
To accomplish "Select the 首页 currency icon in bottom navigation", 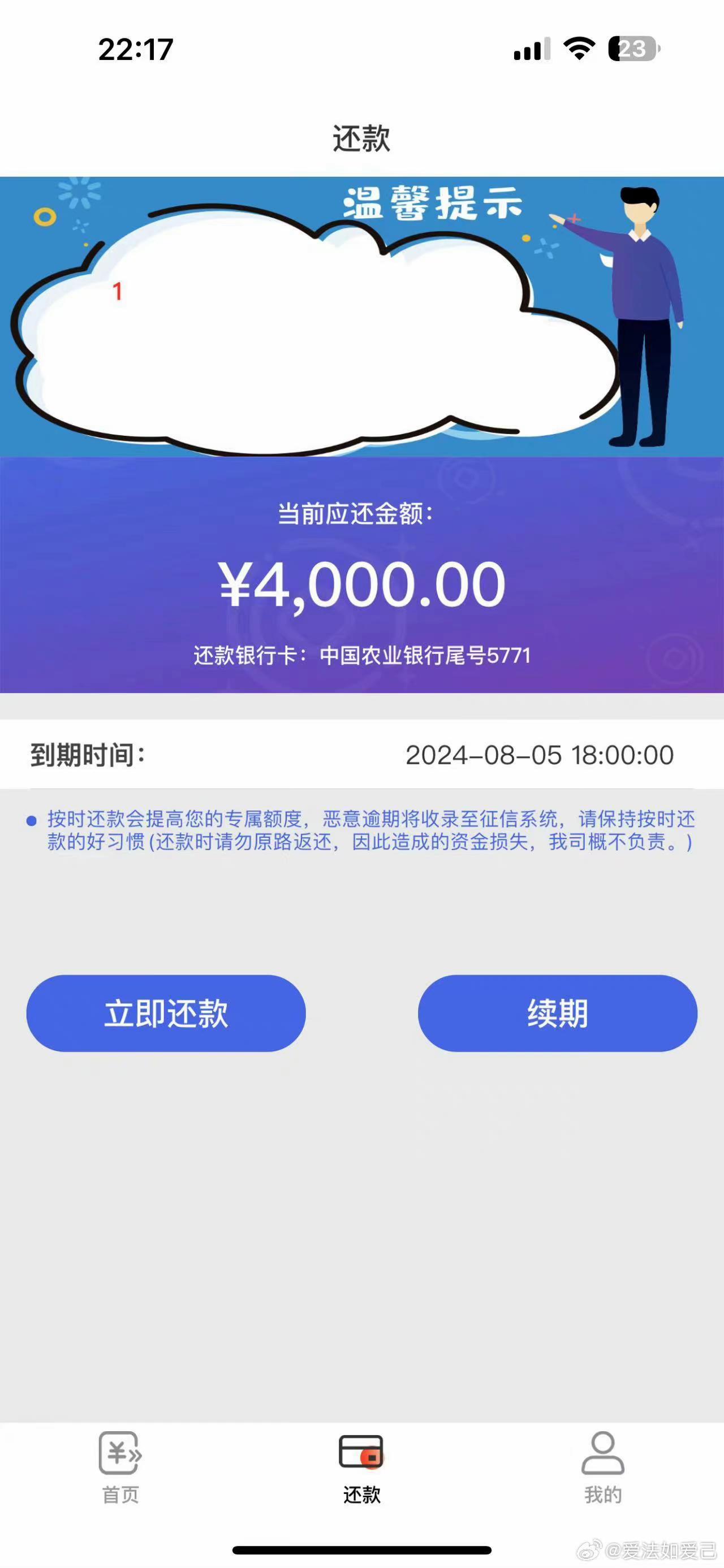I will tap(120, 1455).
